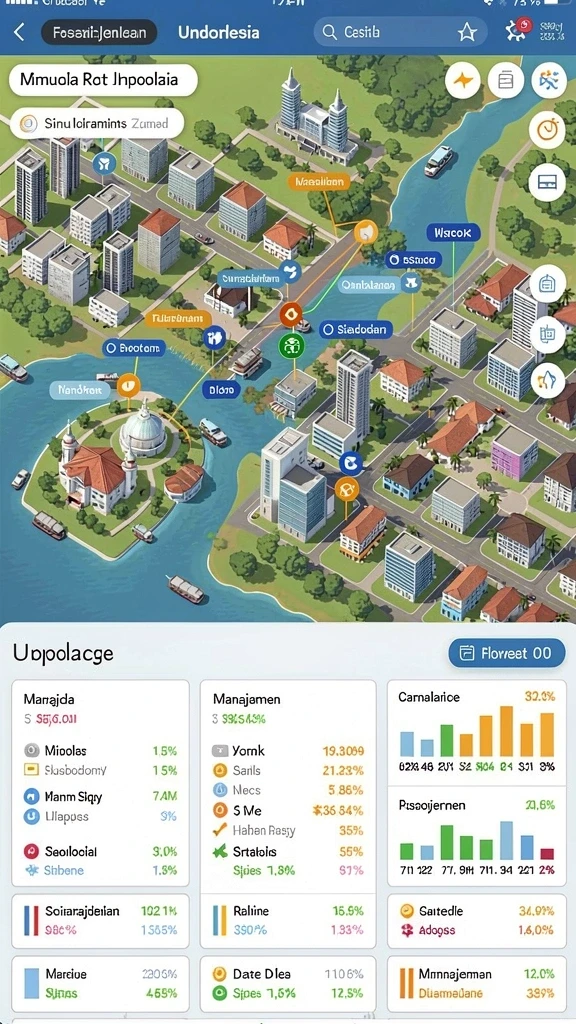
Task: Open the Saitedle card
Action: point(477,921)
